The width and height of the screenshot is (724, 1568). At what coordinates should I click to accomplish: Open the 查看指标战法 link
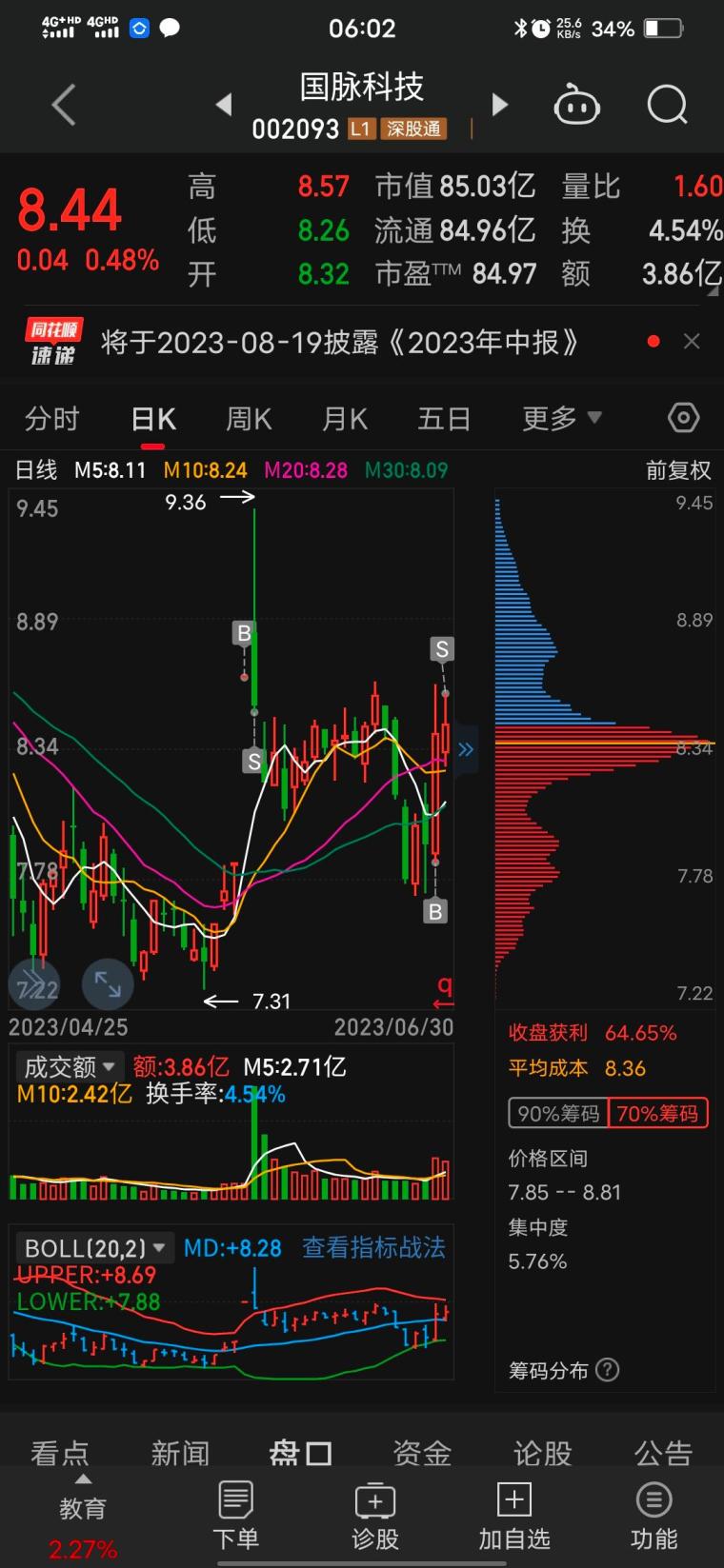pyautogui.click(x=373, y=1247)
